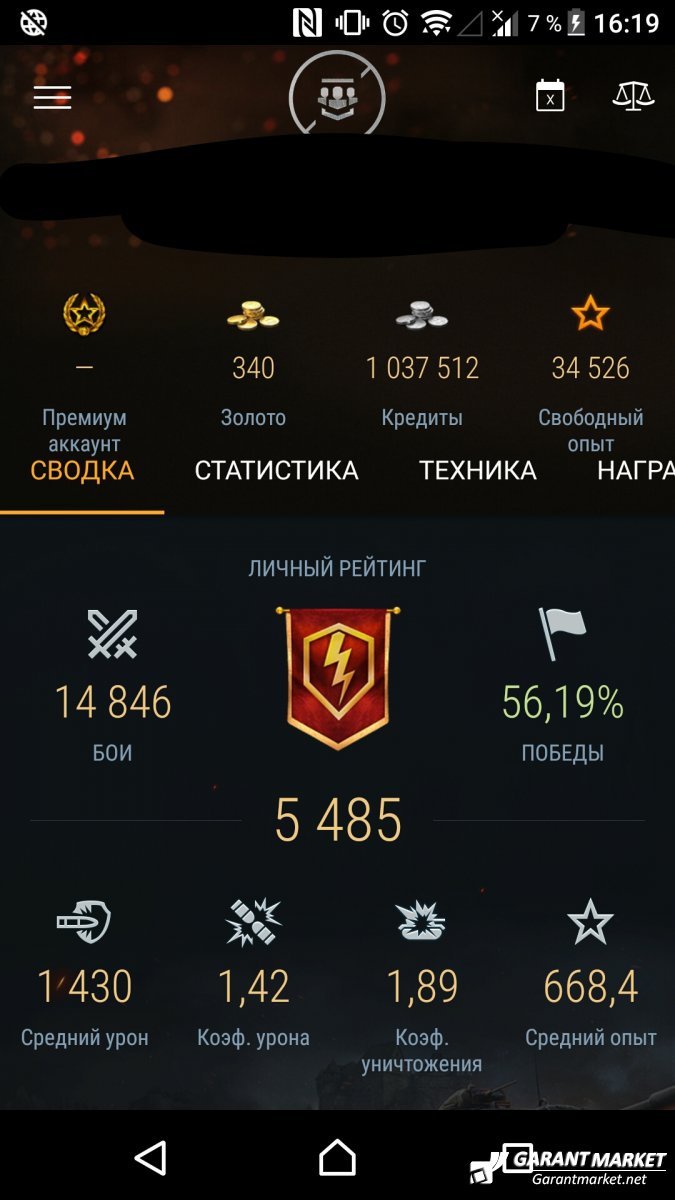The image size is (675, 1200).
Task: Go to the system home screen
Action: point(337,1157)
